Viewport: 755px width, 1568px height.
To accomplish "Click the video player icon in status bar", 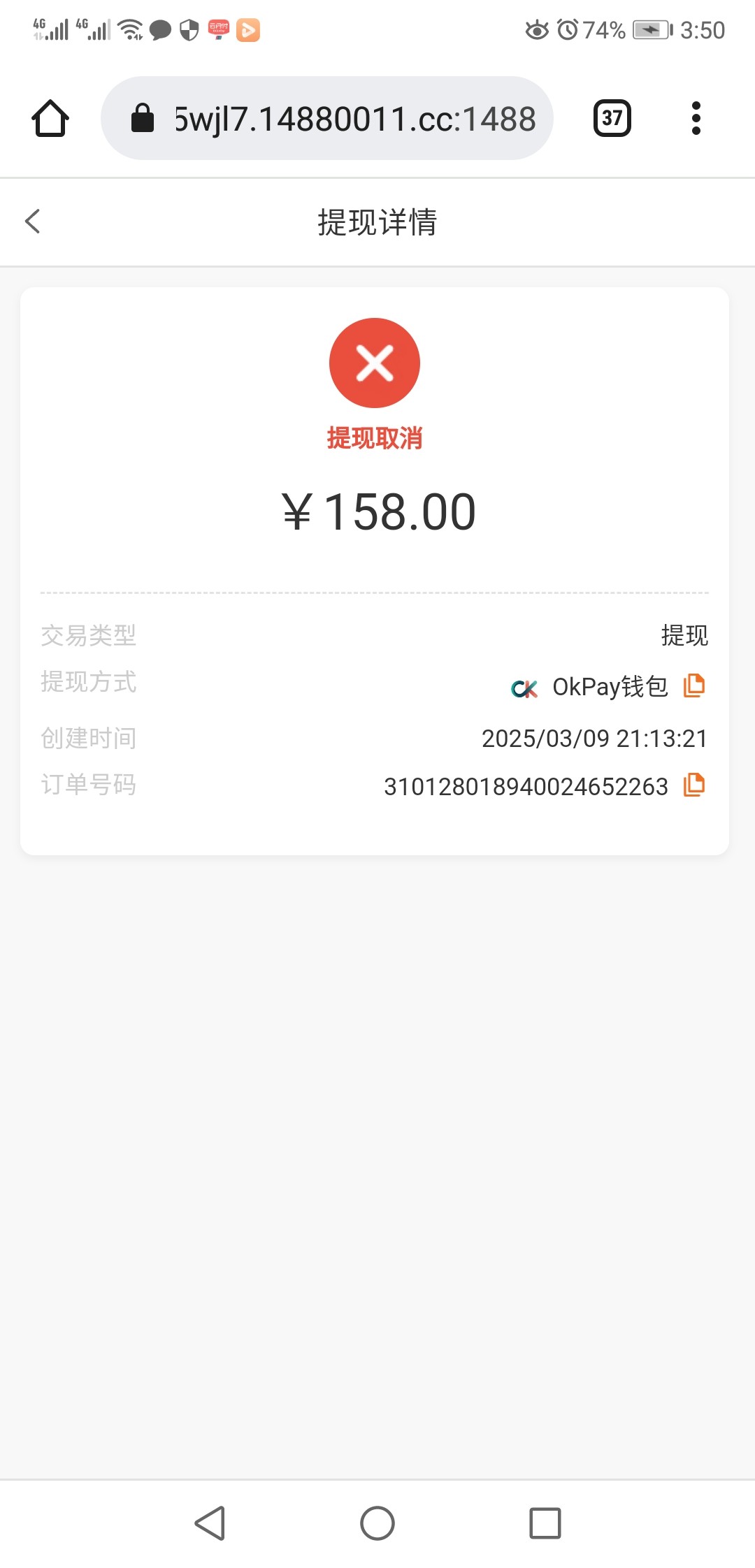I will pos(250,30).
